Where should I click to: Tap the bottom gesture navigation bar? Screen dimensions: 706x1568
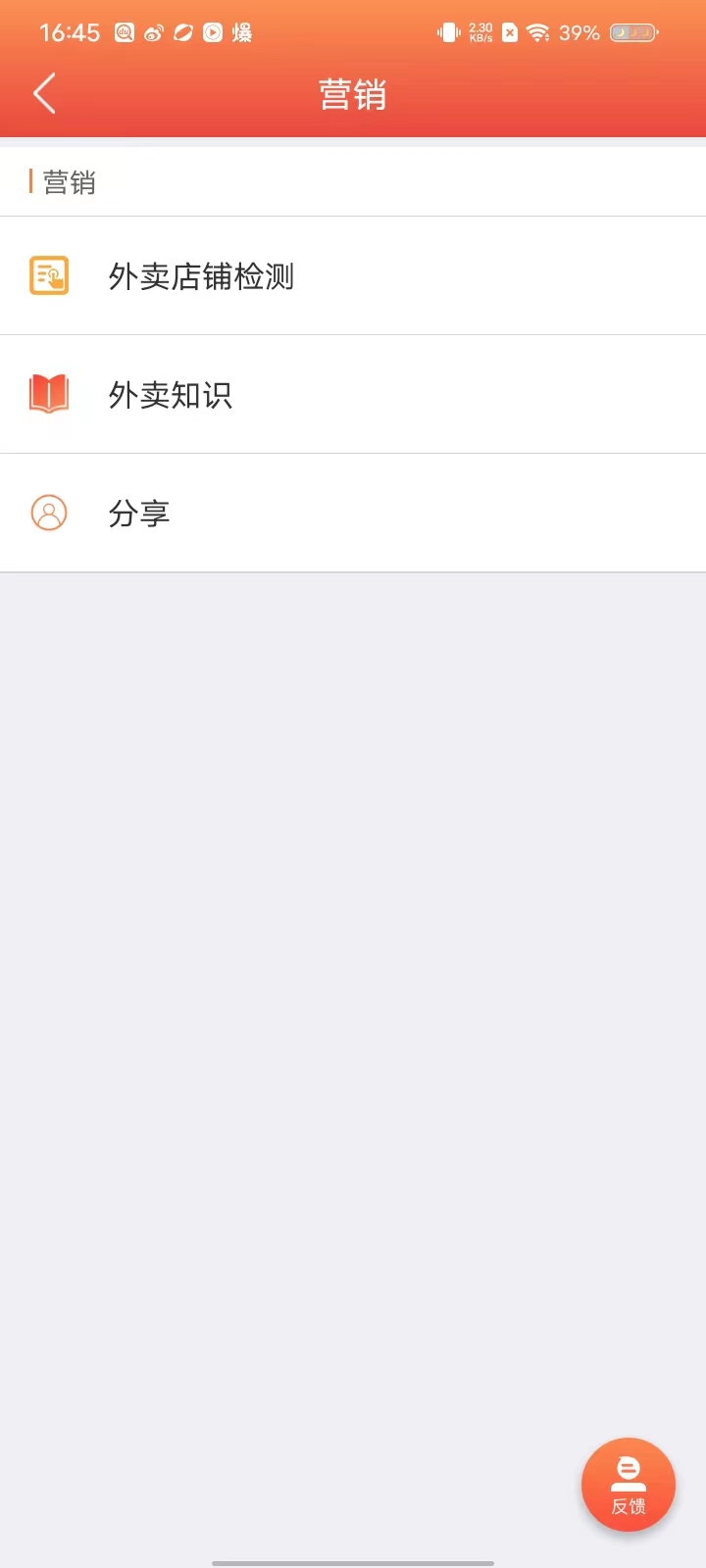coord(353,1560)
